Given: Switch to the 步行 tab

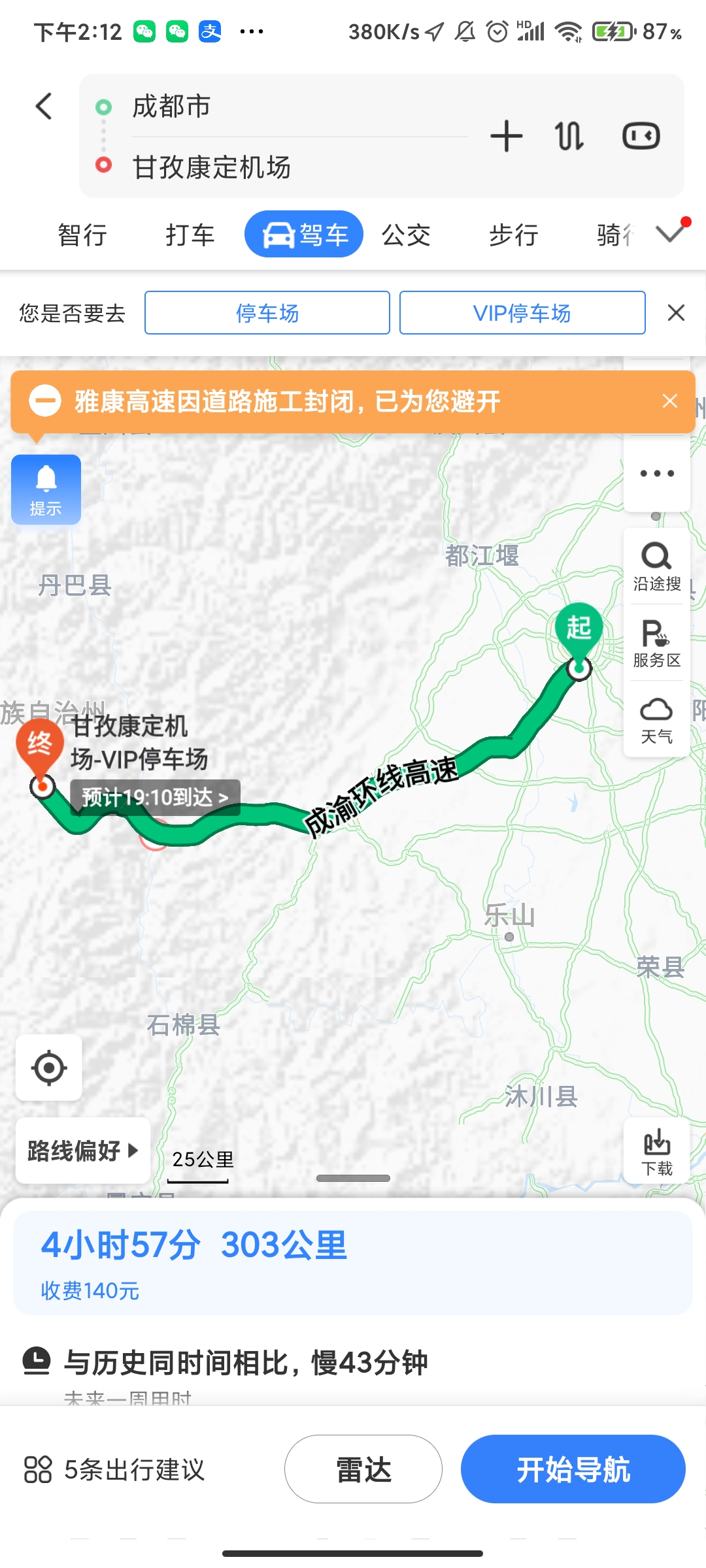Looking at the screenshot, I should point(514,235).
